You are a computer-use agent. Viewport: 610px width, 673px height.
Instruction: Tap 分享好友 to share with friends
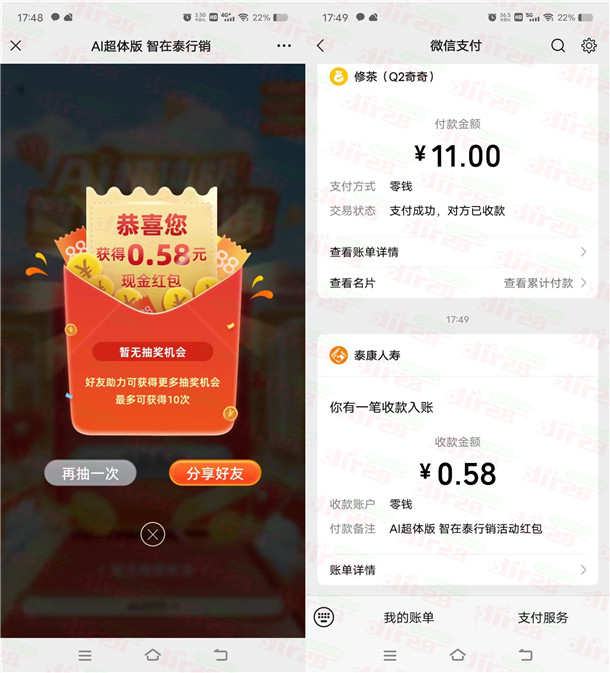coord(215,474)
